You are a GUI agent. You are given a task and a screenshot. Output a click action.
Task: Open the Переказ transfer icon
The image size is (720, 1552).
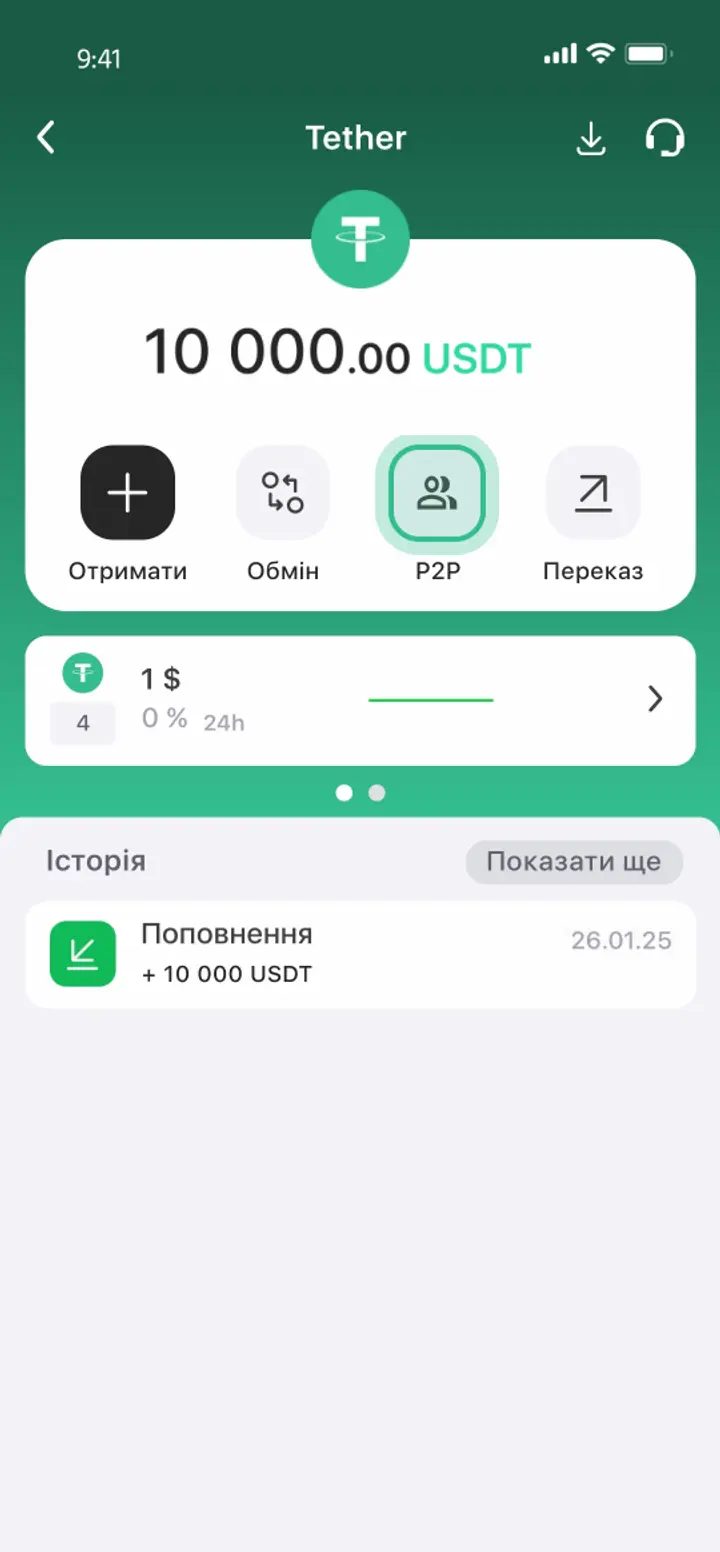pyautogui.click(x=593, y=491)
